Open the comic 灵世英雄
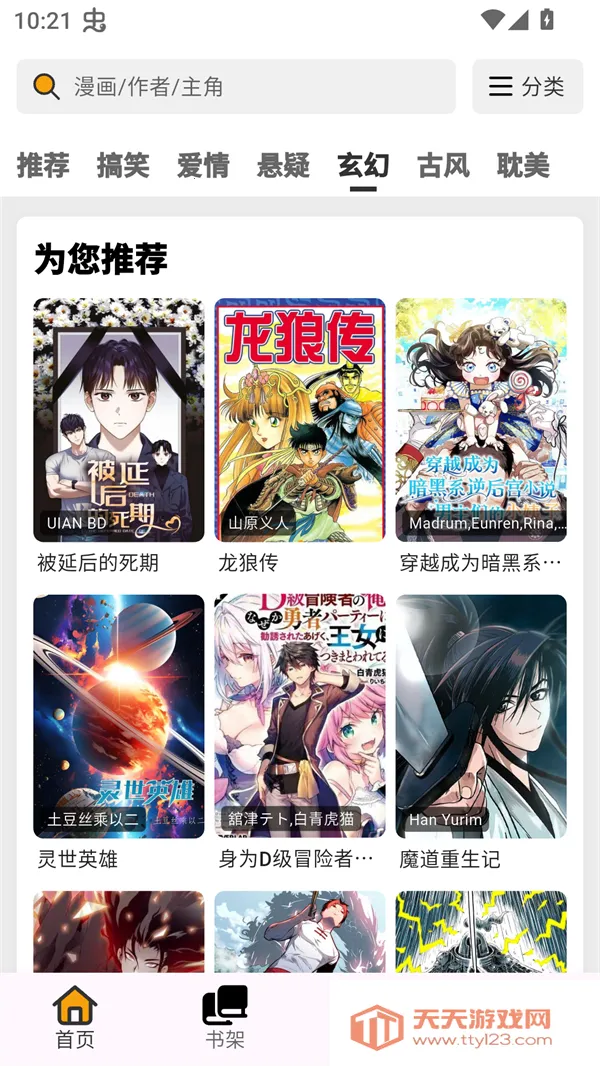 tap(118, 716)
